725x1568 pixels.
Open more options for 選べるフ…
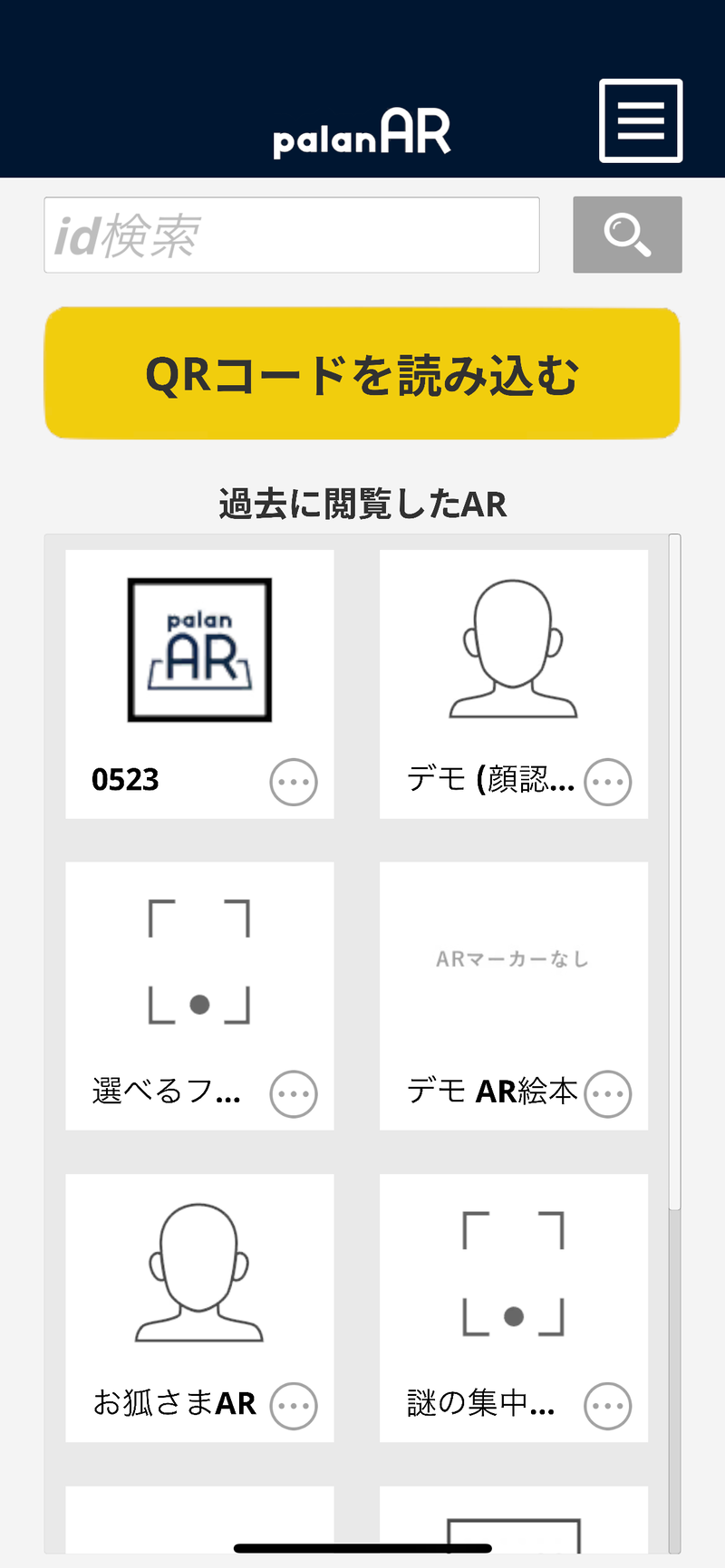294,1094
